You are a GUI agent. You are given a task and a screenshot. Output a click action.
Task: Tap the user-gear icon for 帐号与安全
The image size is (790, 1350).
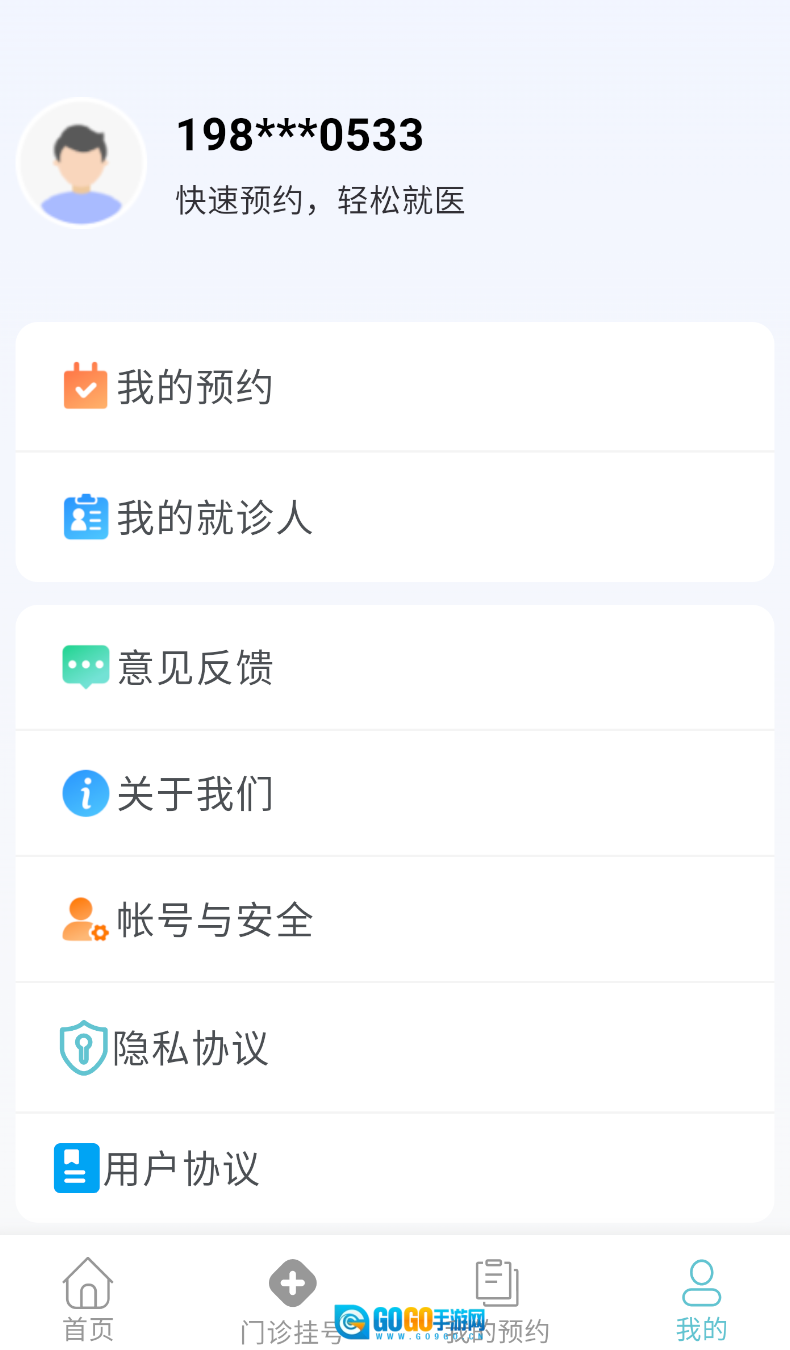click(86, 919)
